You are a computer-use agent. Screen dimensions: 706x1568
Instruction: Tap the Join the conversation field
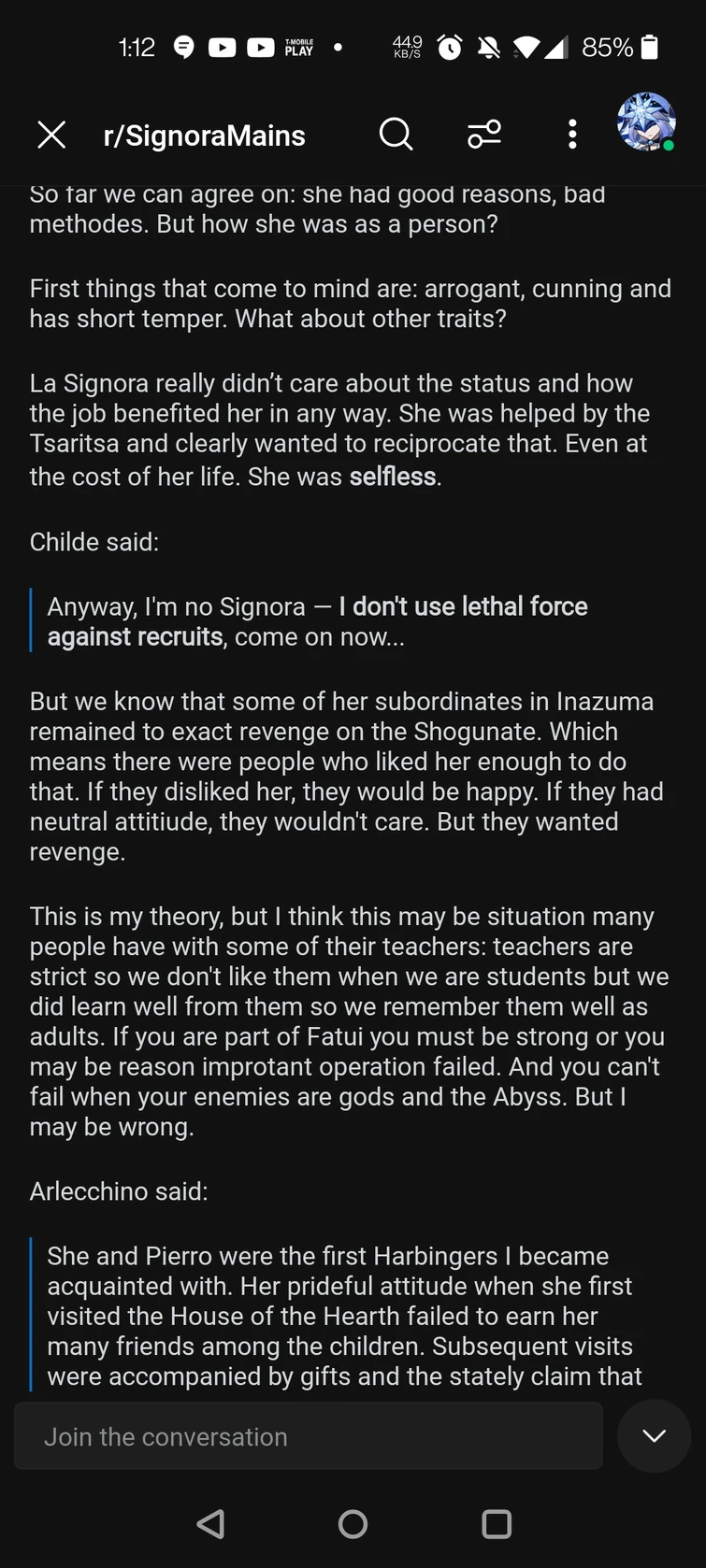[309, 1436]
